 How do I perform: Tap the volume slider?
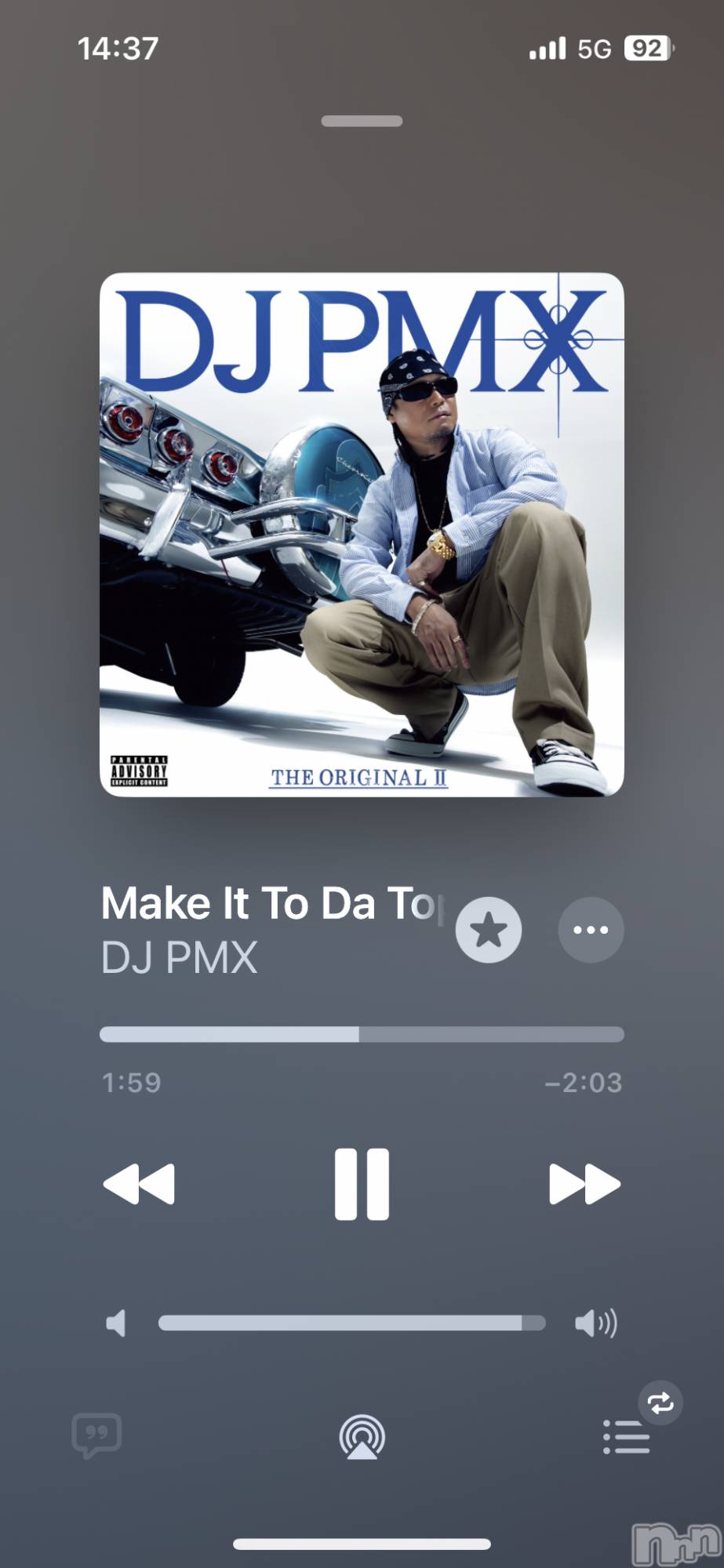pyautogui.click(x=351, y=1323)
